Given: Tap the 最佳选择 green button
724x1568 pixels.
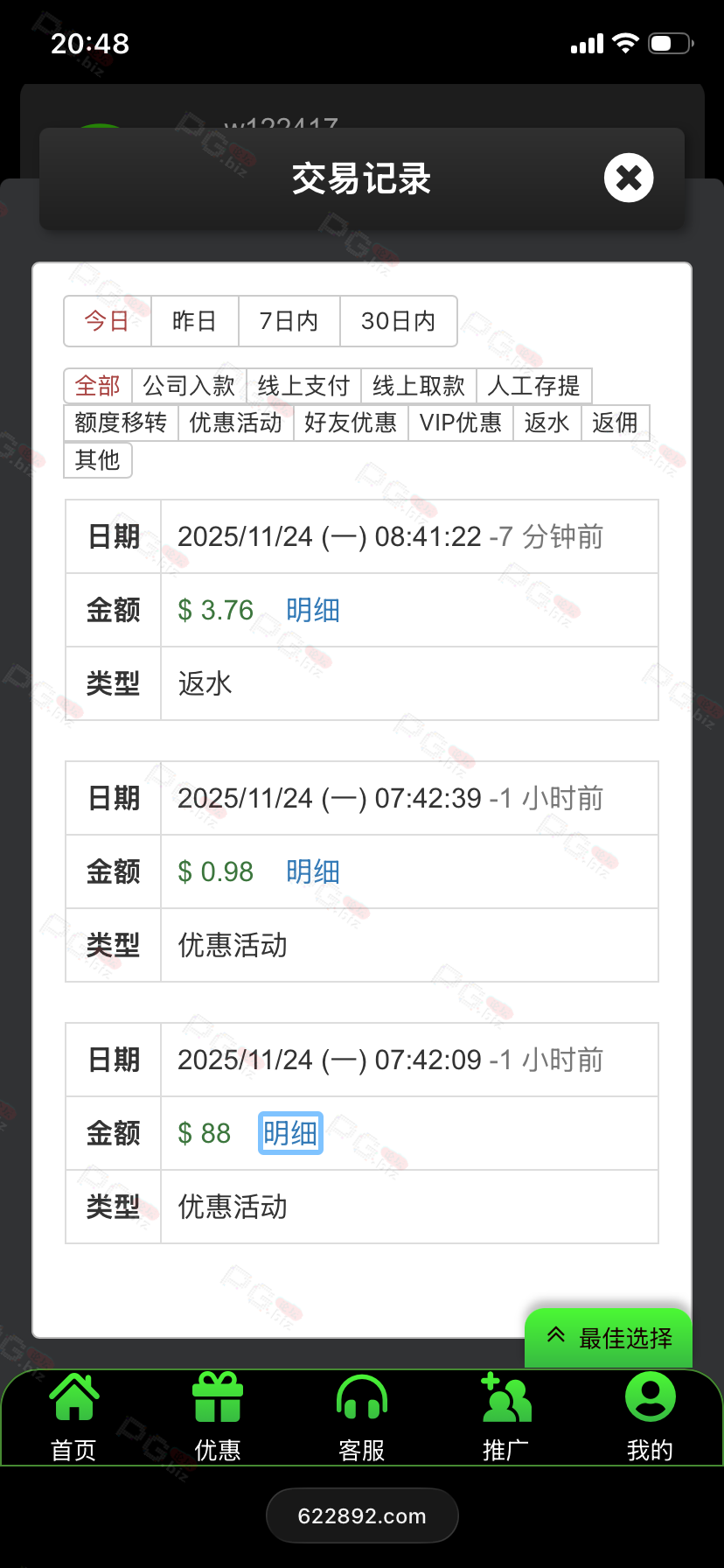Looking at the screenshot, I should click(x=609, y=1338).
